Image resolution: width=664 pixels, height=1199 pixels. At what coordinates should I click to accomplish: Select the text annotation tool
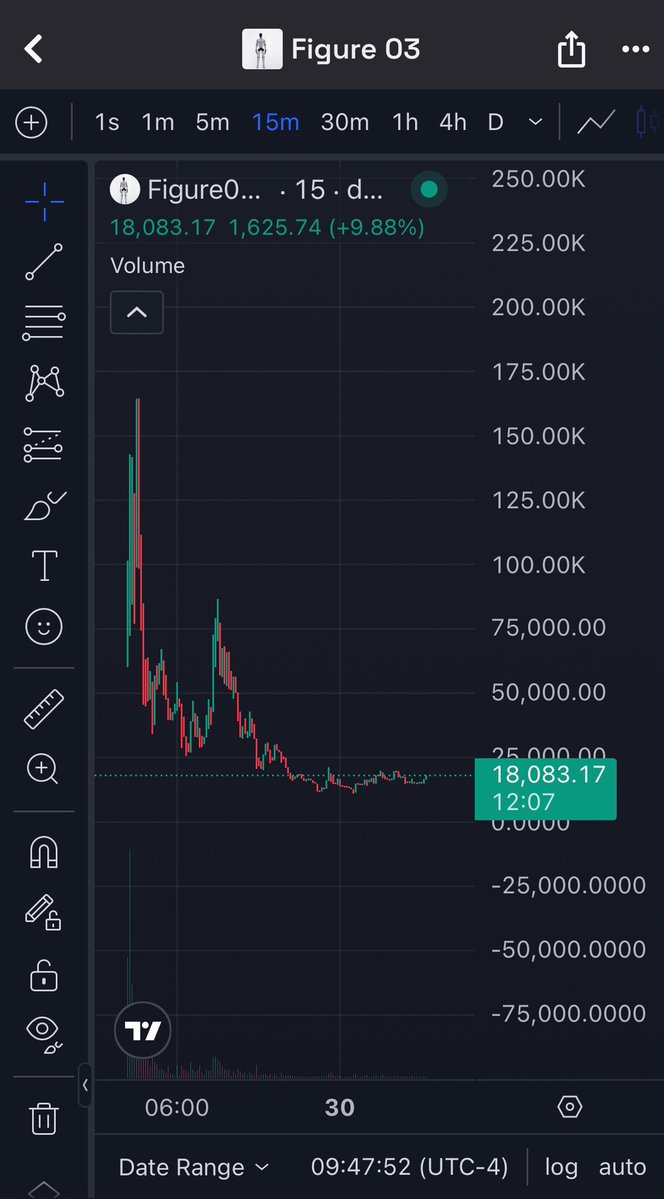pos(44,566)
